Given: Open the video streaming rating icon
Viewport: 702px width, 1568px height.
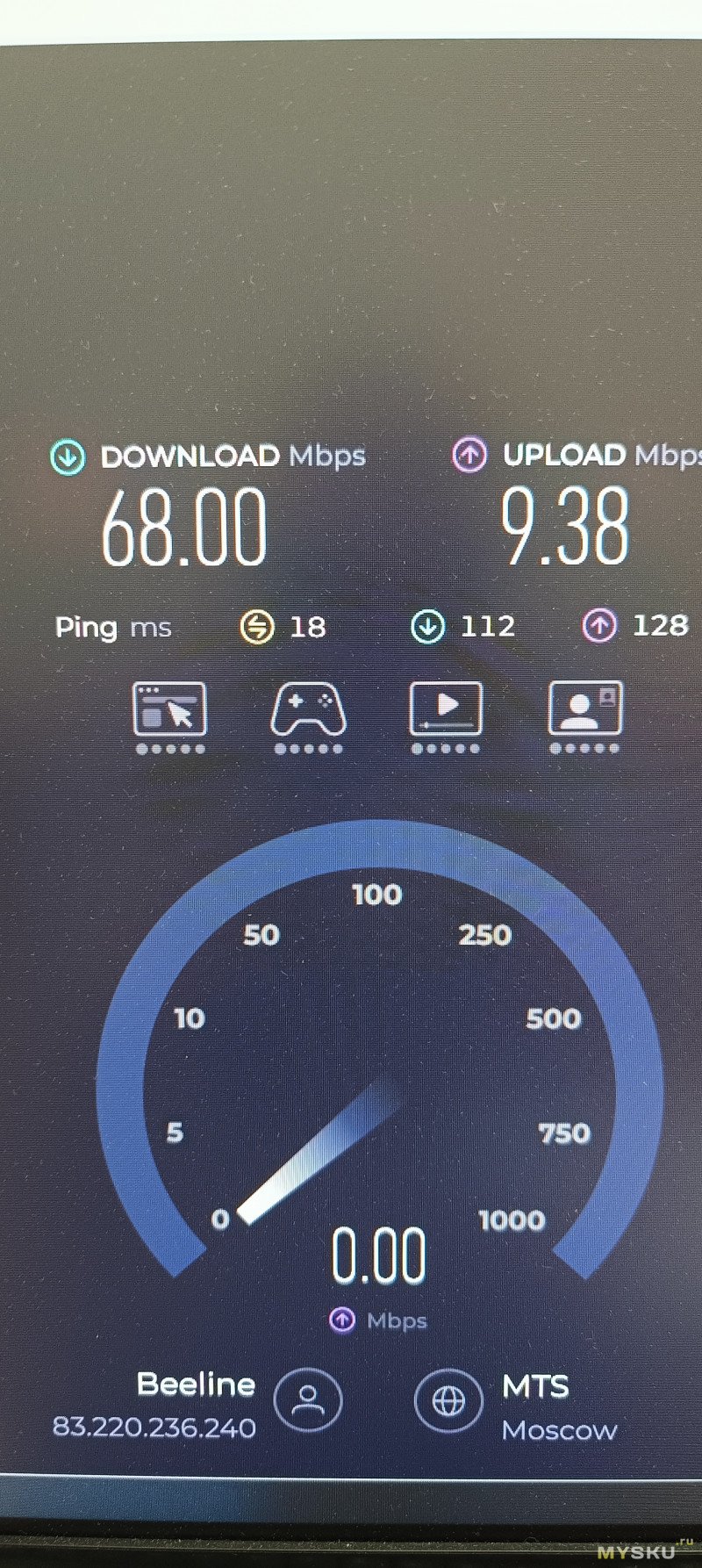Looking at the screenshot, I should (446, 708).
